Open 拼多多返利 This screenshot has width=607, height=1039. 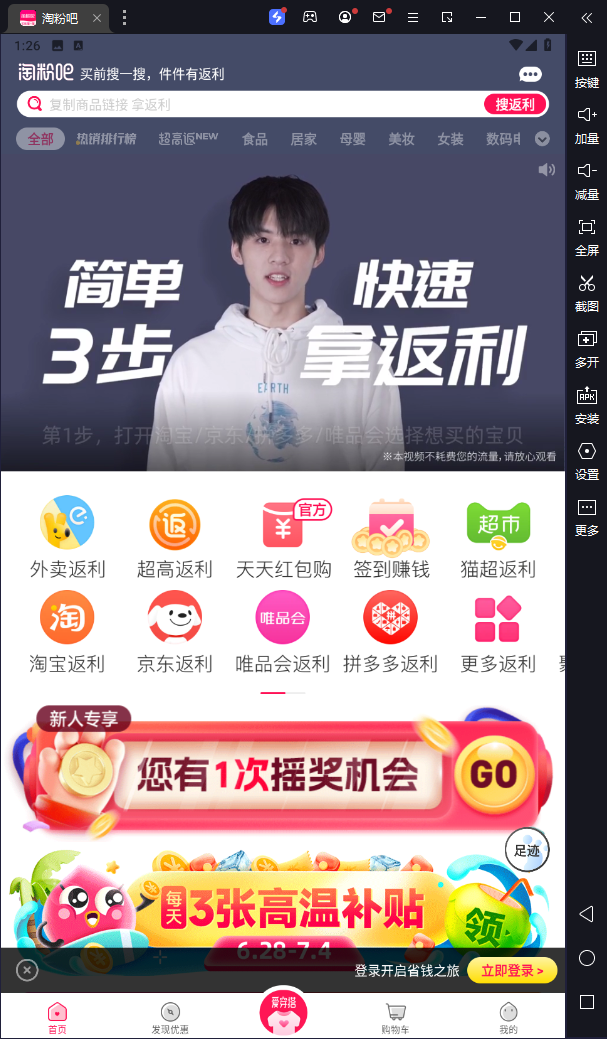[391, 632]
